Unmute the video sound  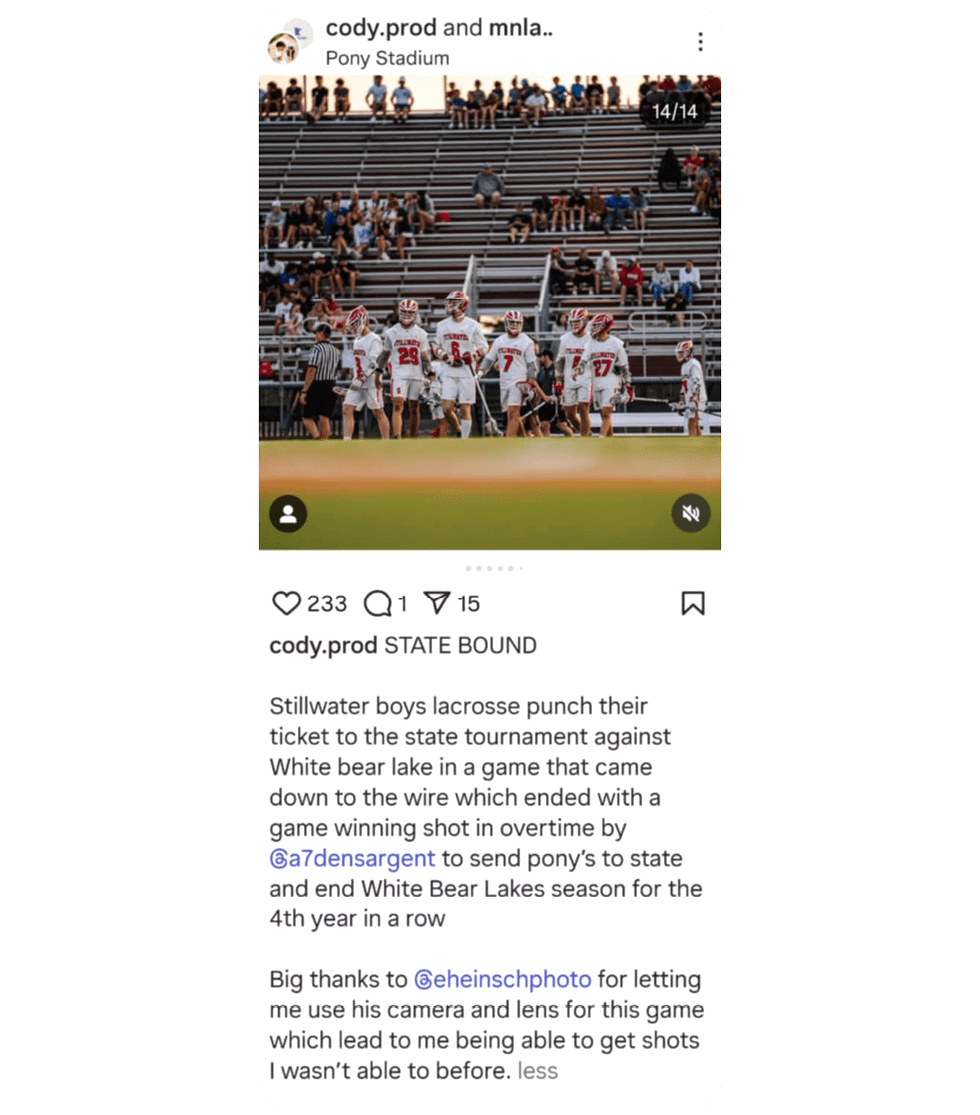tap(690, 514)
